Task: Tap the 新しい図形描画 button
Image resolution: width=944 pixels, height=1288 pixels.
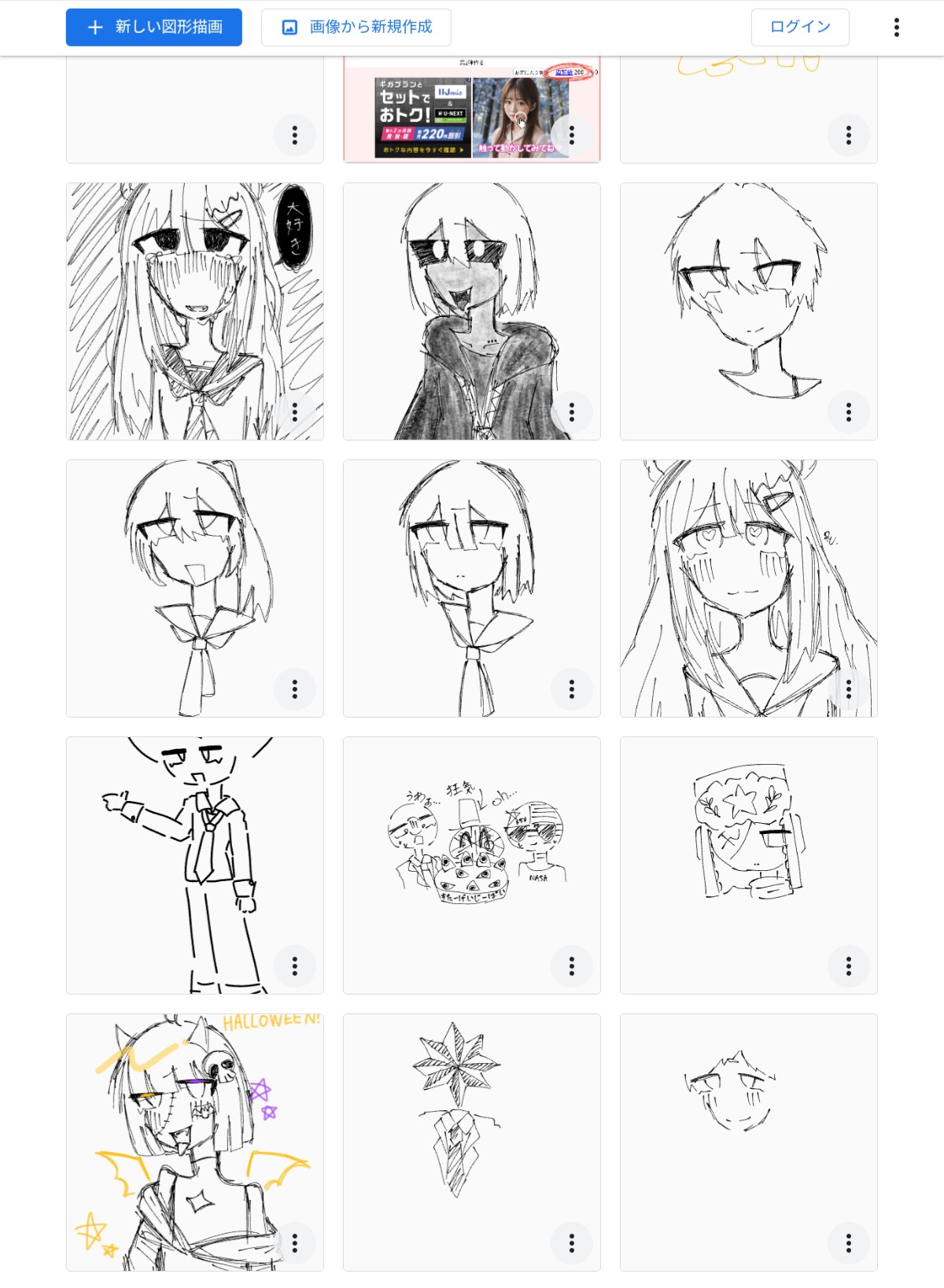Action: click(x=154, y=28)
